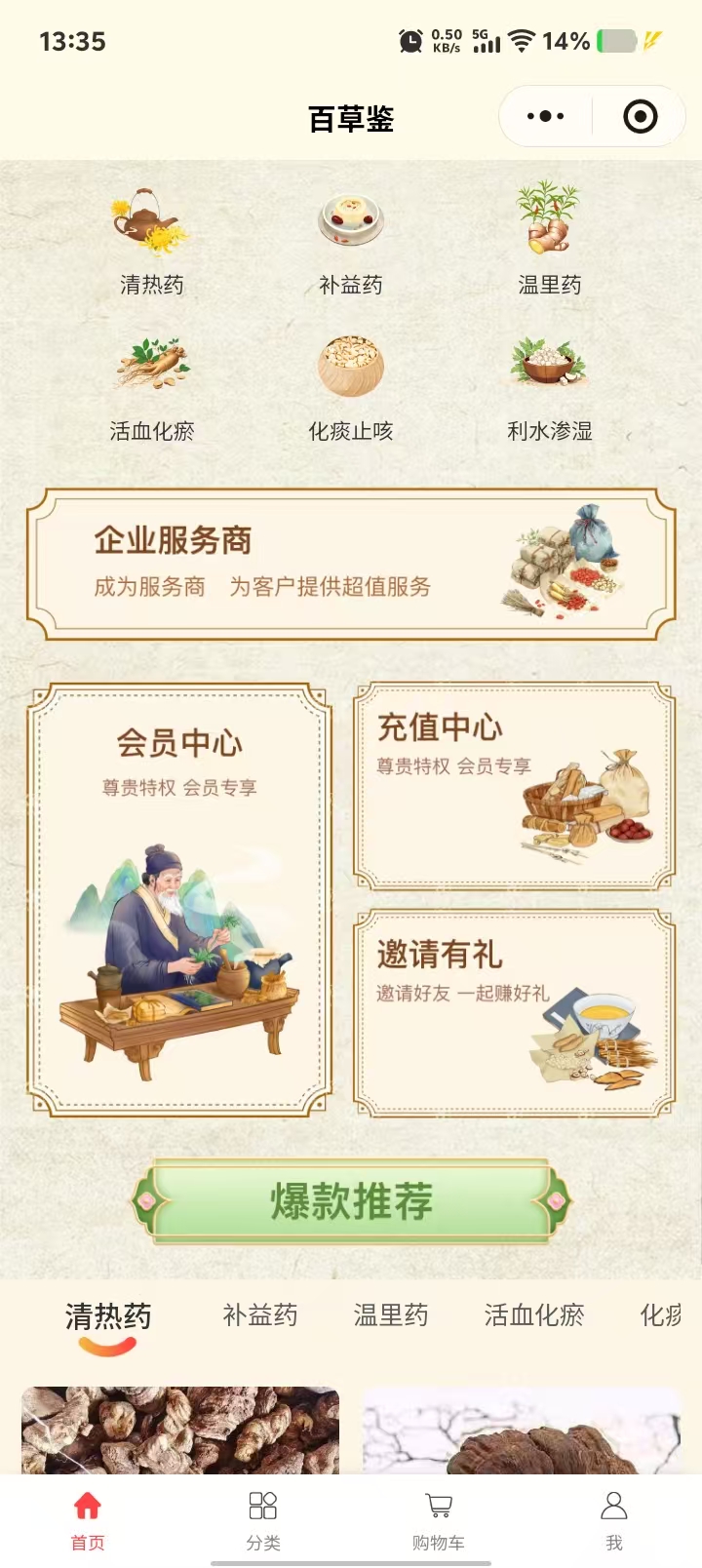702x1568 pixels.
Task: Open the 清热药 category icon
Action: click(x=151, y=241)
